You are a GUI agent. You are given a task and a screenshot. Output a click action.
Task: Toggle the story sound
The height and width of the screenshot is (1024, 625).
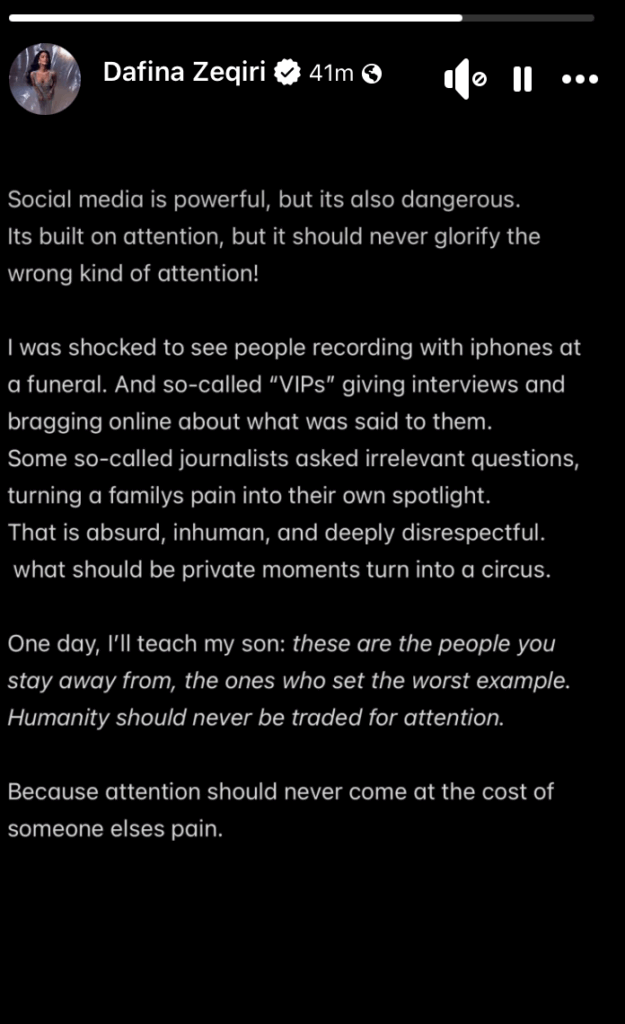[464, 79]
